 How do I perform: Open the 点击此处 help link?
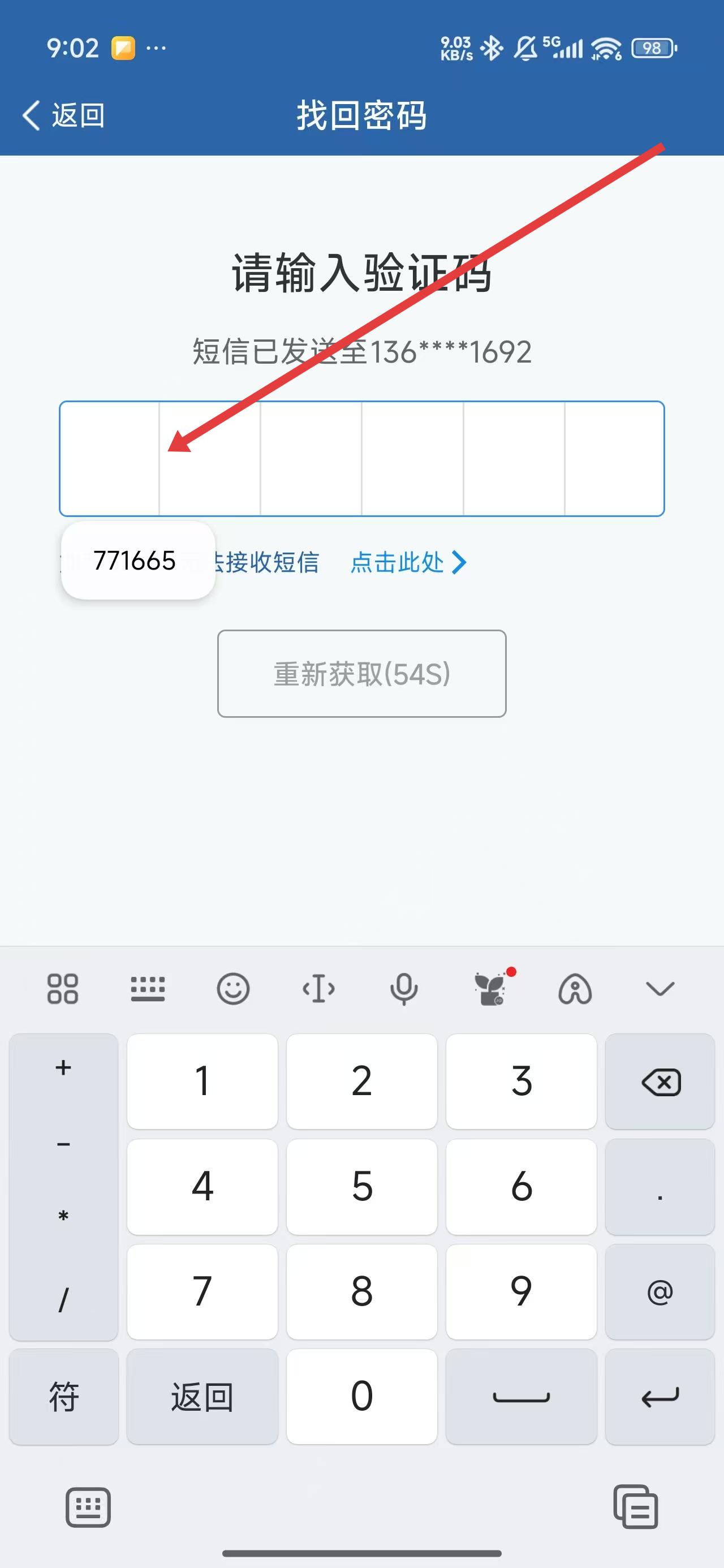pos(408,562)
